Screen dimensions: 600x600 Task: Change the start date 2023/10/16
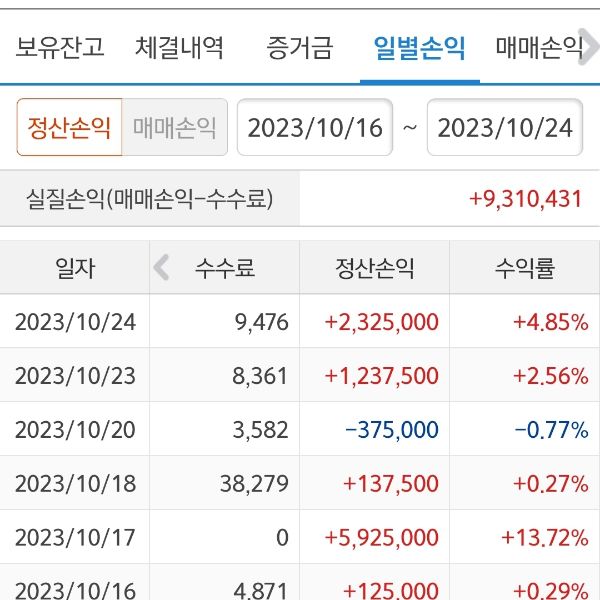(x=315, y=128)
